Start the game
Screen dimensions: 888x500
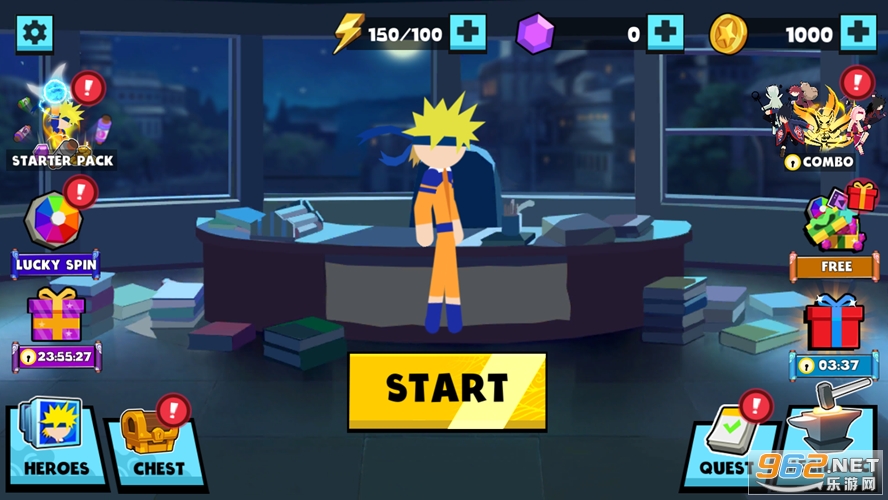pyautogui.click(x=447, y=390)
